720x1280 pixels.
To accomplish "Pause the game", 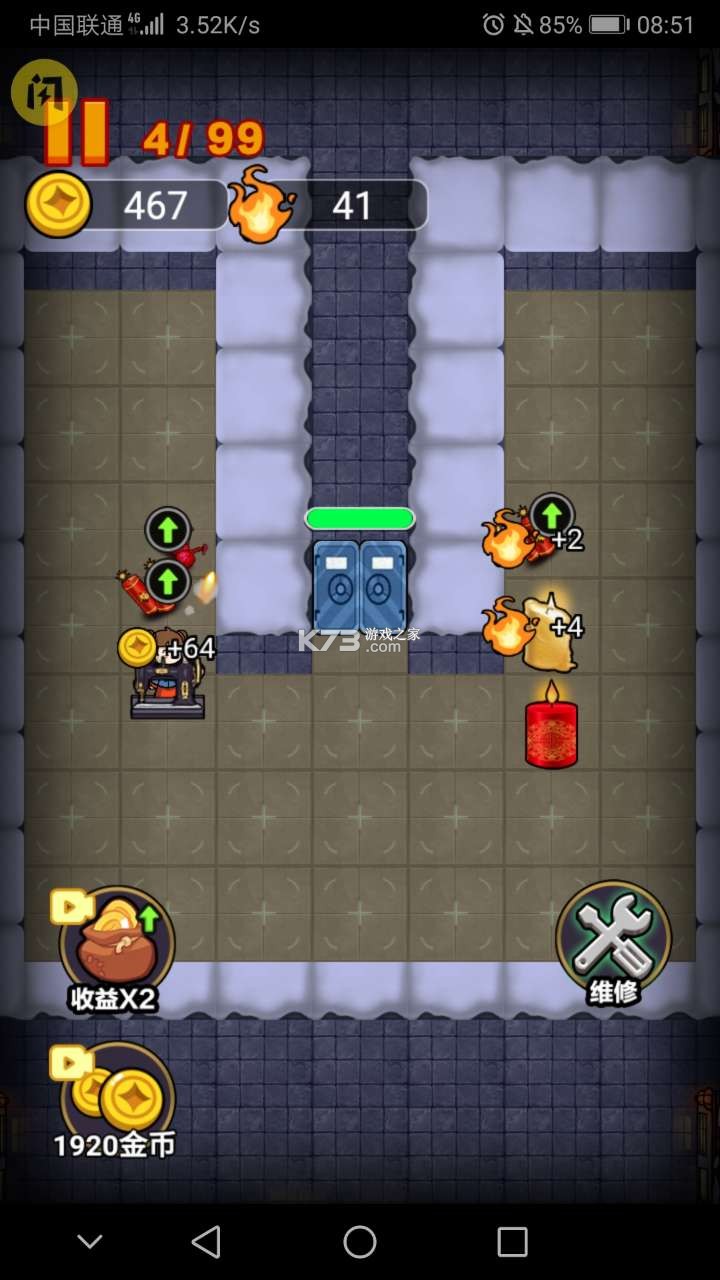I will (76, 132).
